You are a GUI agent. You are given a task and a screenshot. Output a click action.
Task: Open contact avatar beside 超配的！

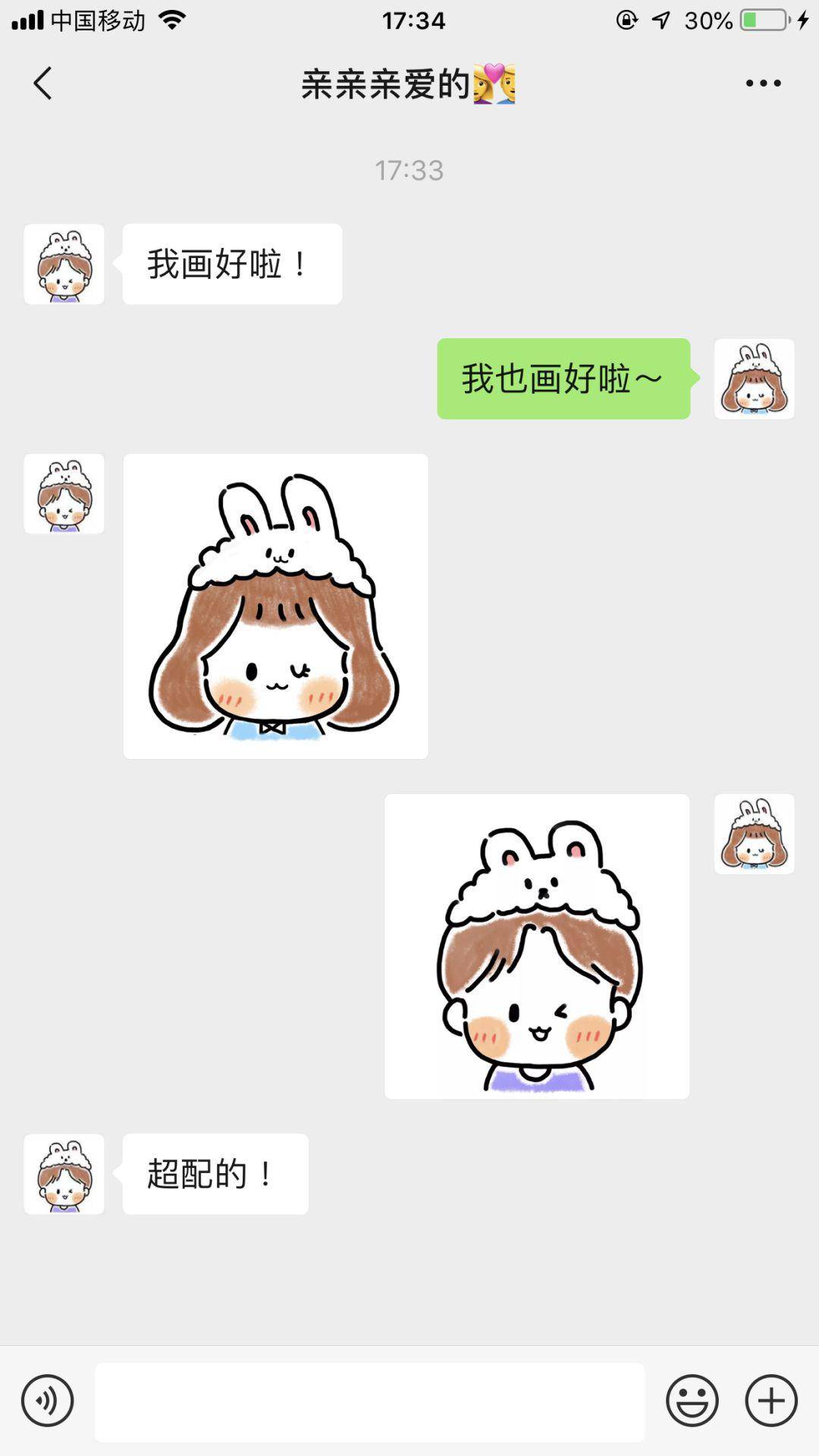click(x=64, y=1173)
